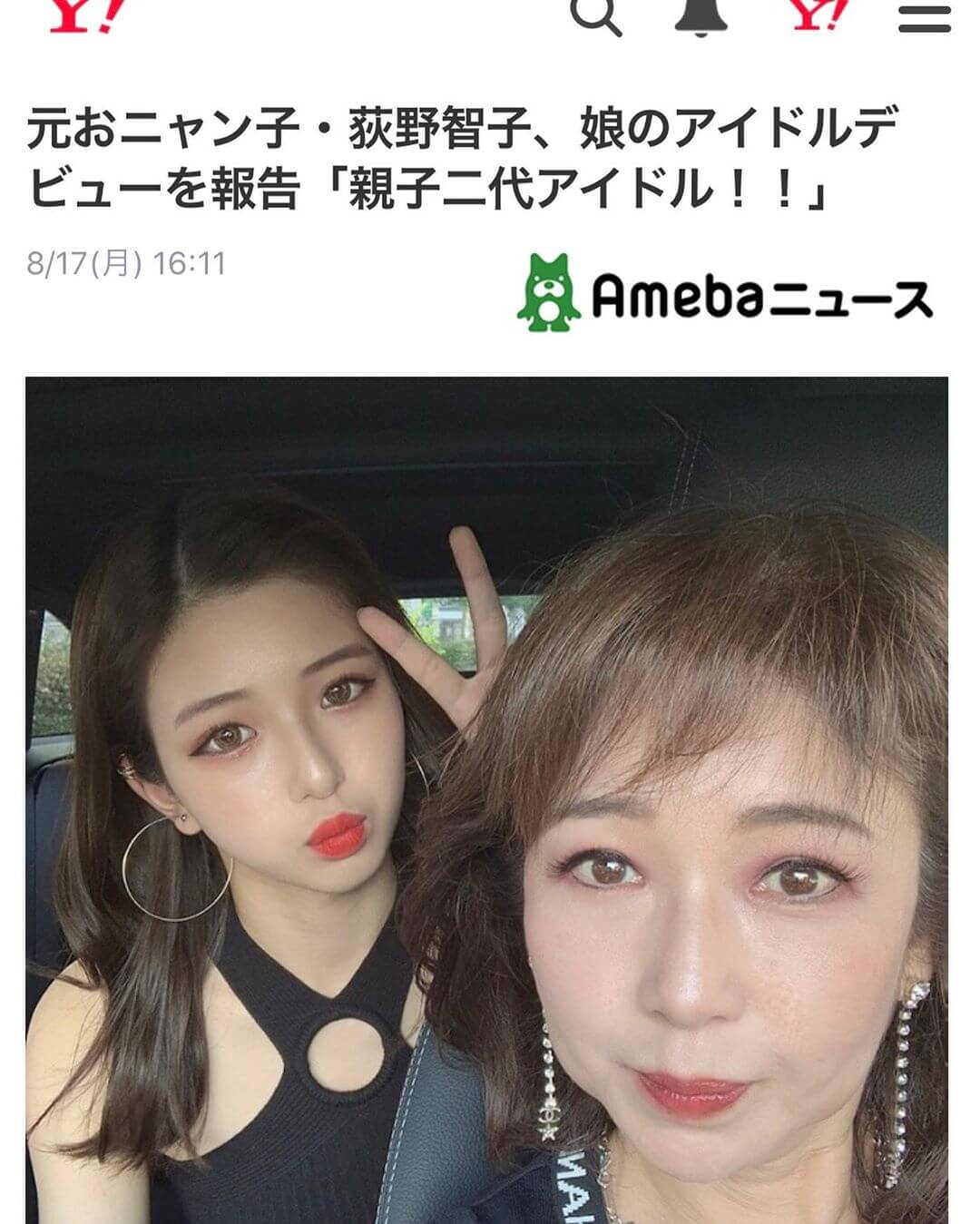Open the article's main photo

tap(486, 798)
